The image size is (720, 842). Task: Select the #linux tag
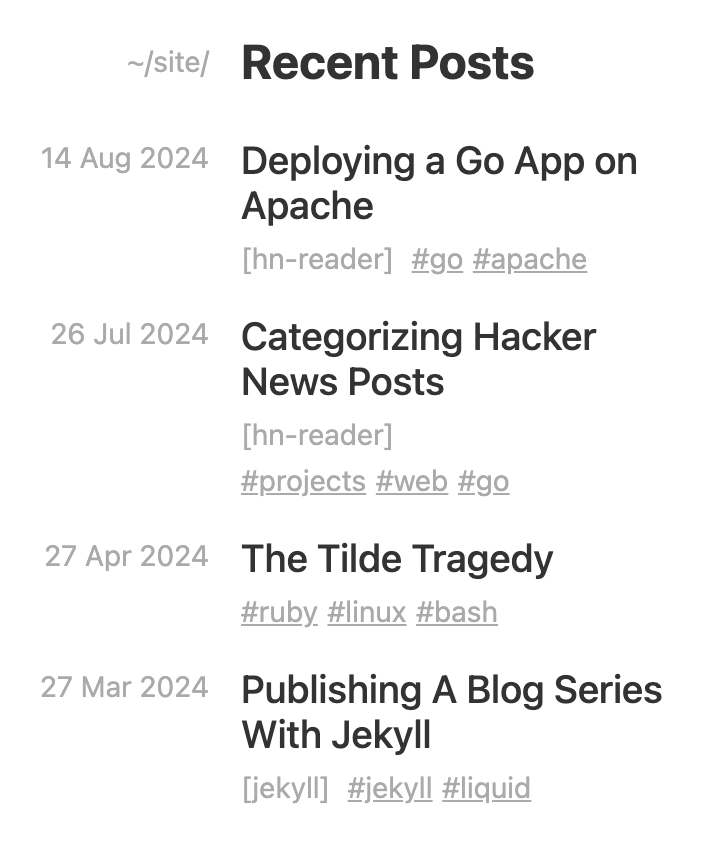point(366,612)
